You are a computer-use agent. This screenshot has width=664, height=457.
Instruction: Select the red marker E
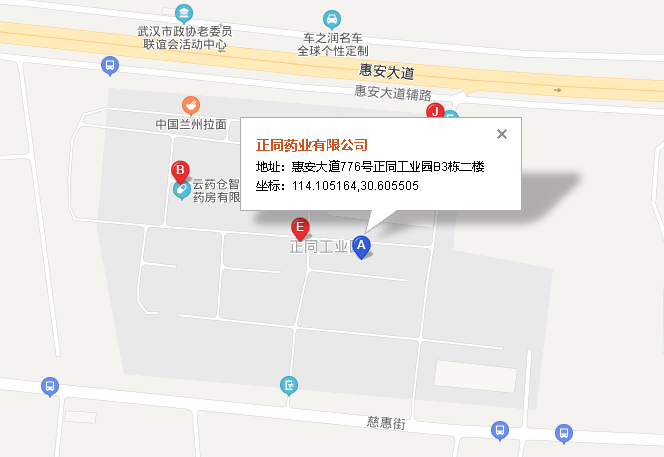(299, 227)
